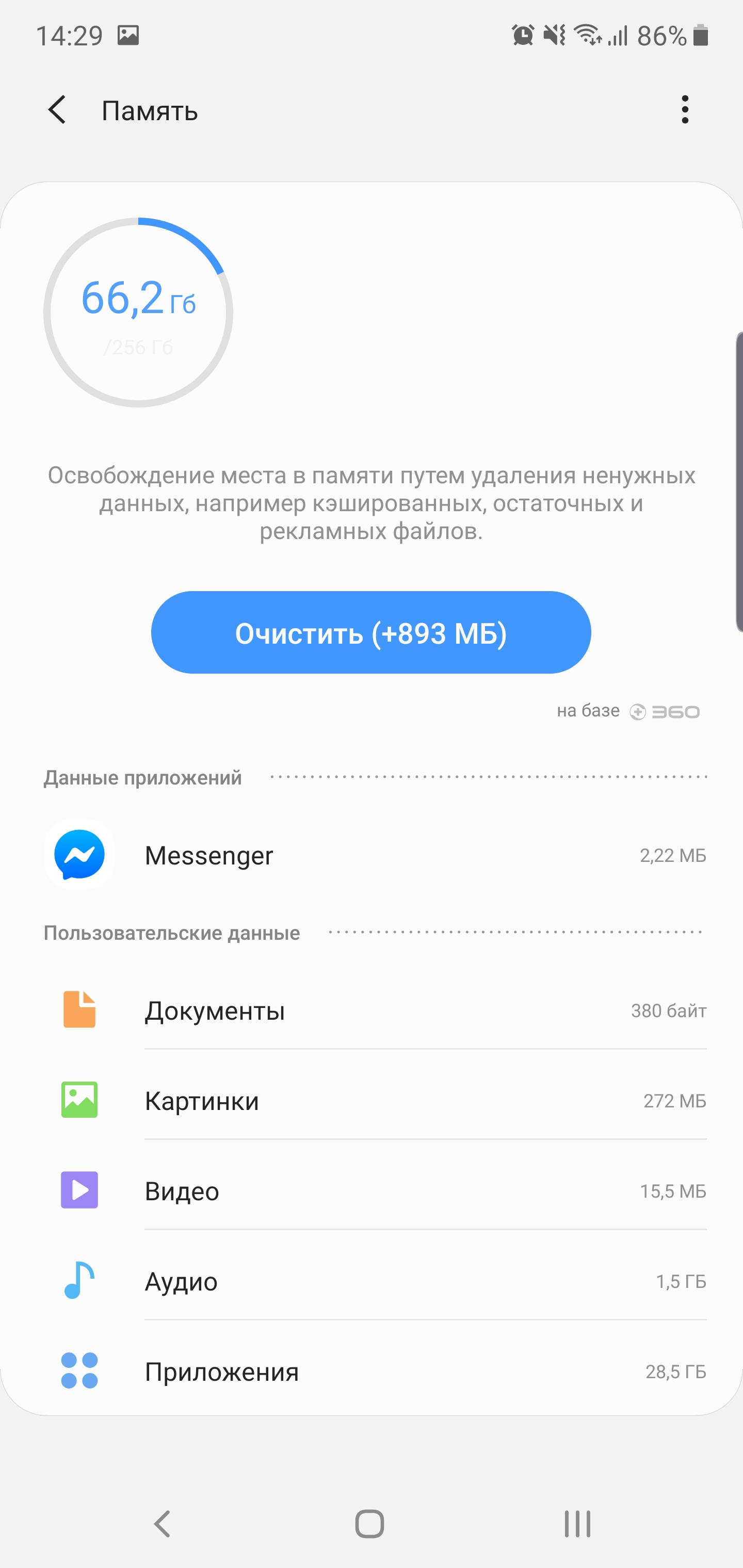This screenshot has width=743, height=1568.
Task: Open the three-dot overflow menu
Action: (685, 110)
